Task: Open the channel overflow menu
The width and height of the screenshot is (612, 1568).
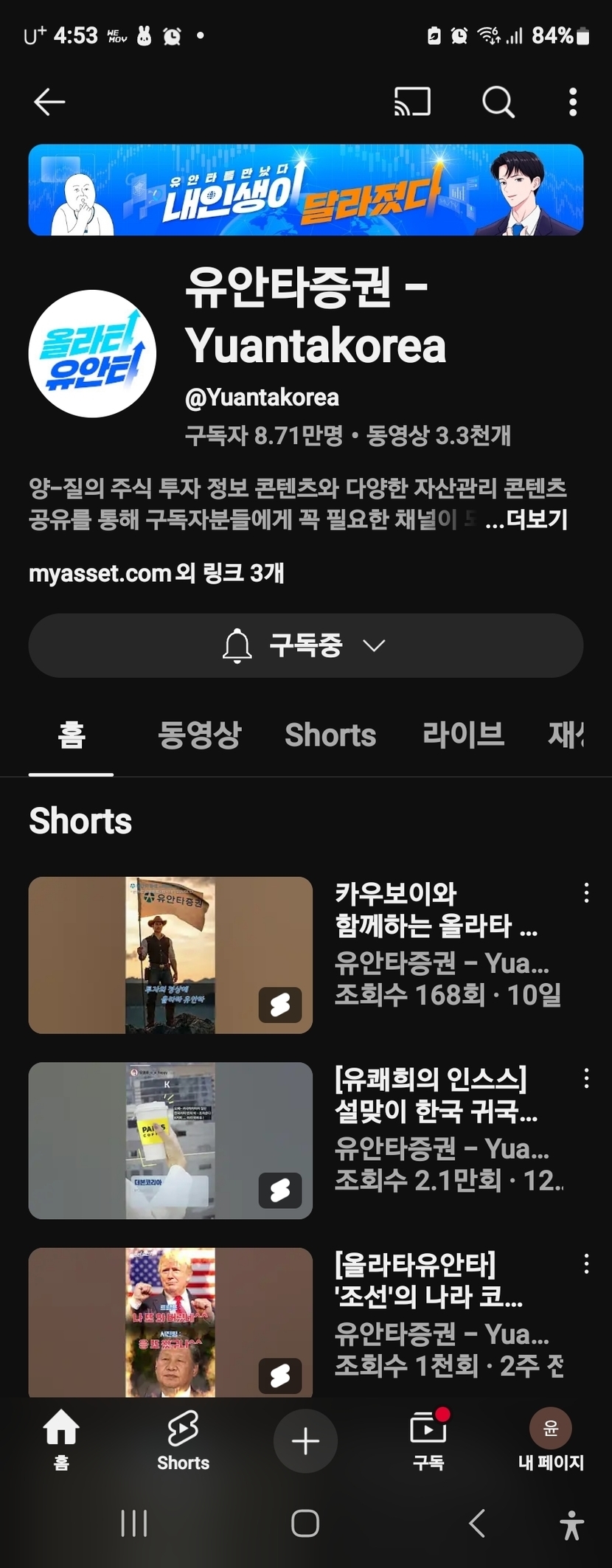Action: [573, 102]
